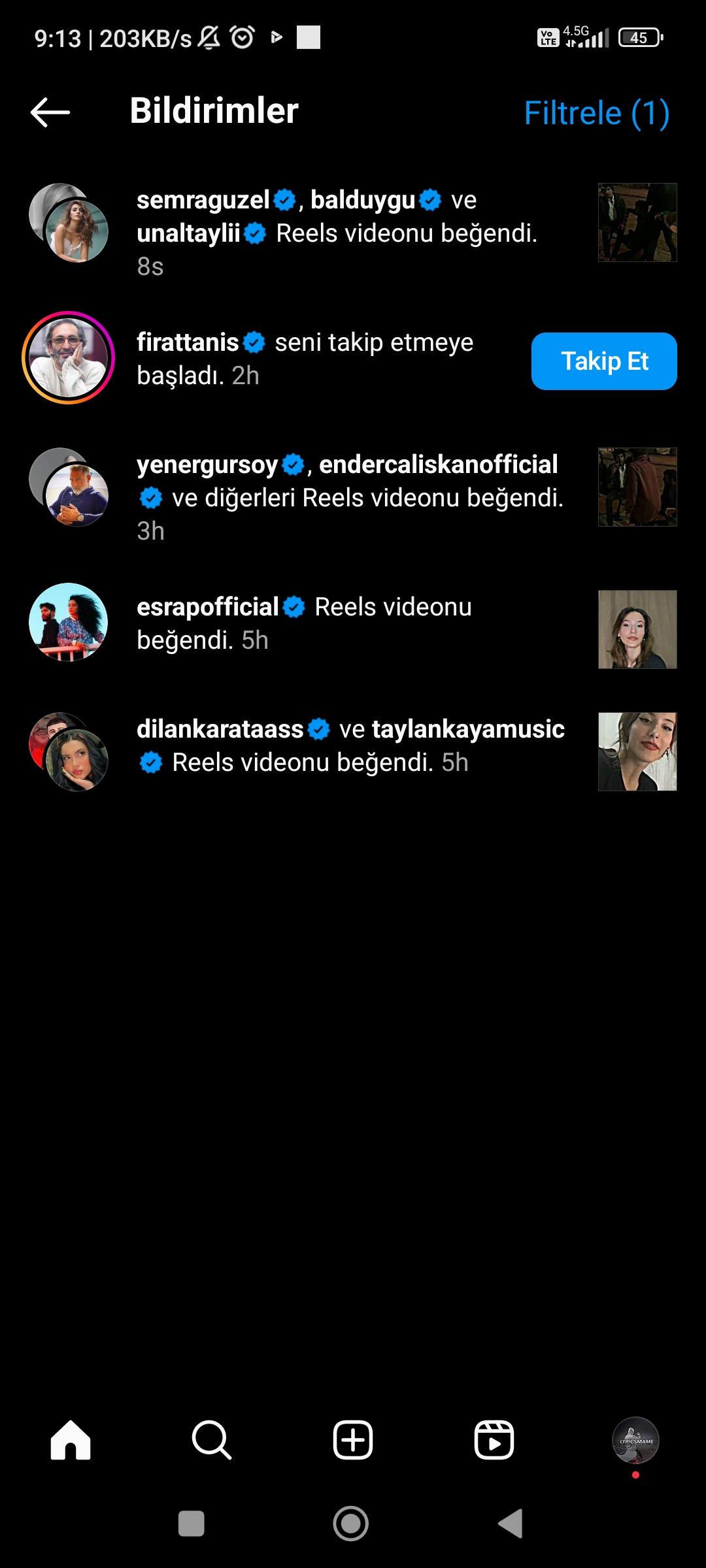Open the dilankarataass and taylankayamusic like notification
Image resolution: width=706 pixels, height=1568 pixels.
click(350, 745)
